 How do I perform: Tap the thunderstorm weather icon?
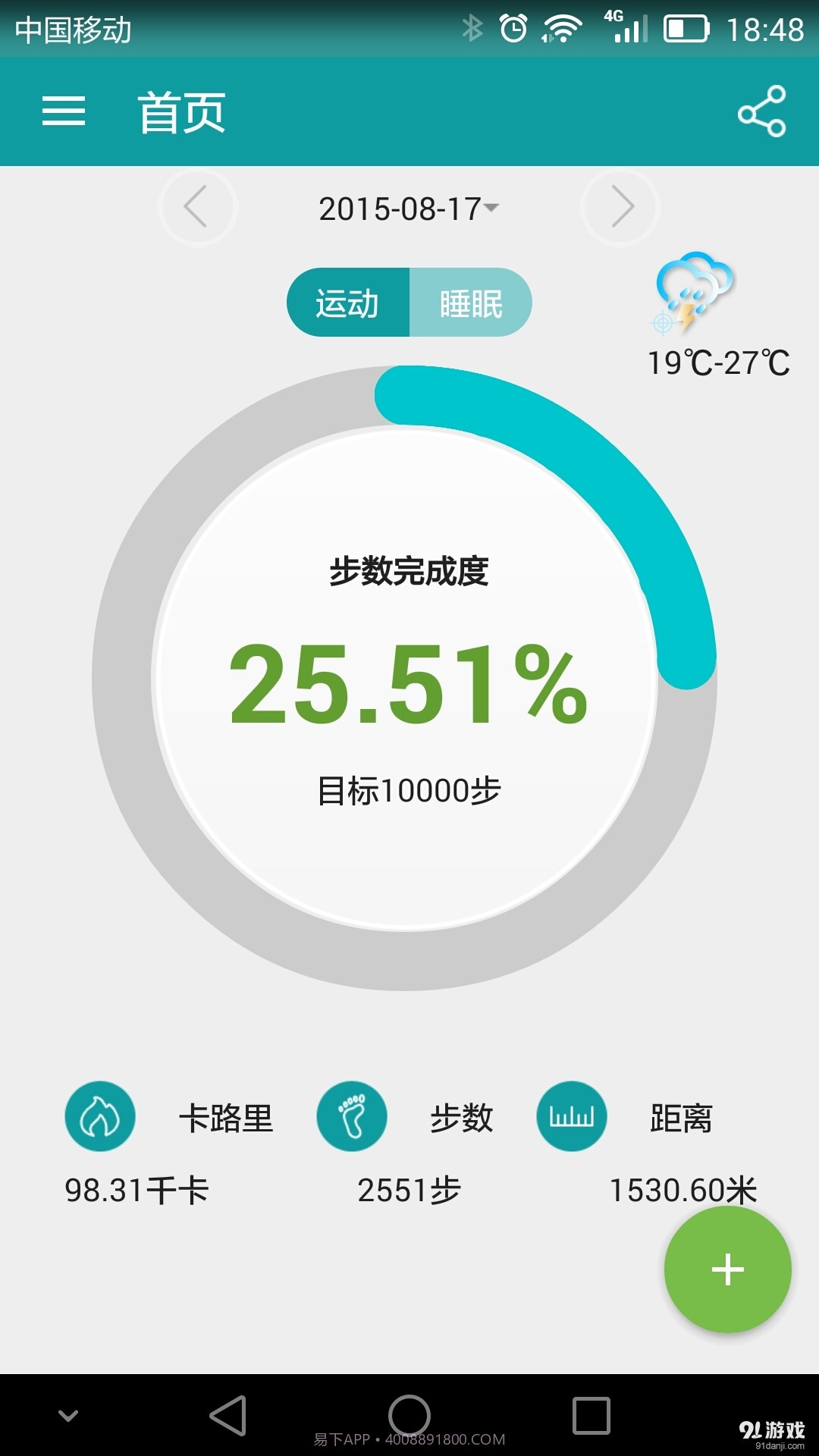694,296
